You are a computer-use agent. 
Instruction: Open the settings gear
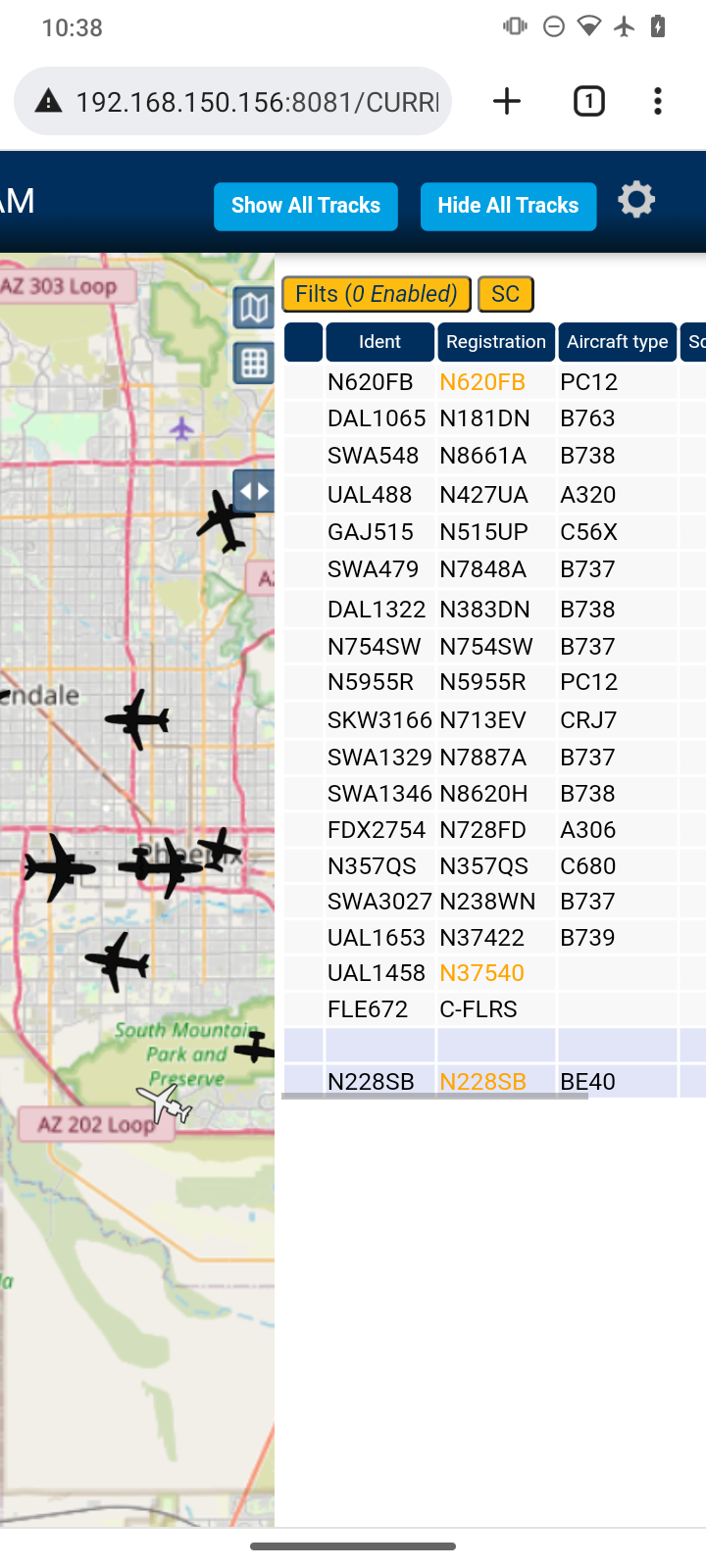[x=636, y=200]
